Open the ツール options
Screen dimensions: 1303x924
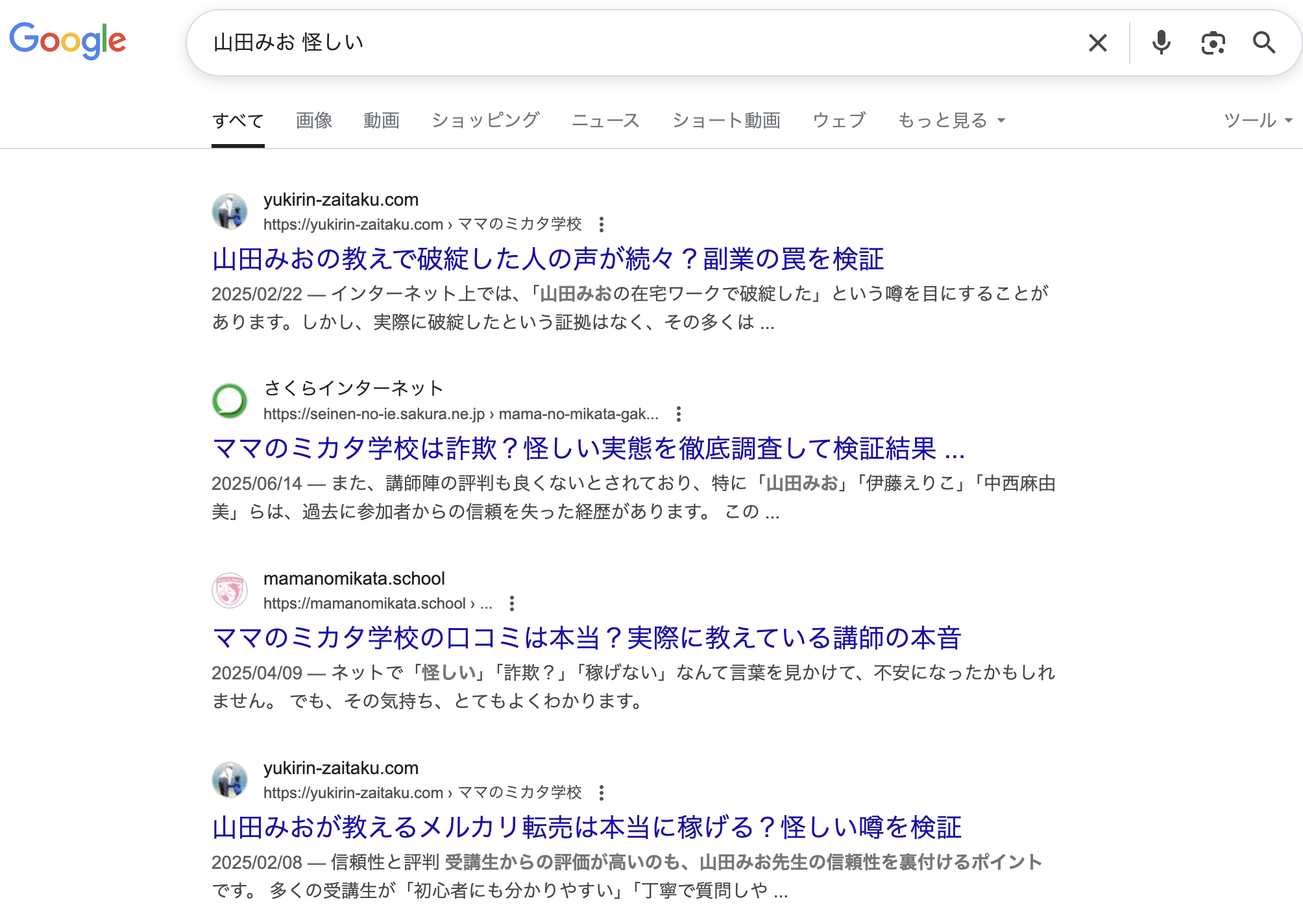[x=1257, y=121]
